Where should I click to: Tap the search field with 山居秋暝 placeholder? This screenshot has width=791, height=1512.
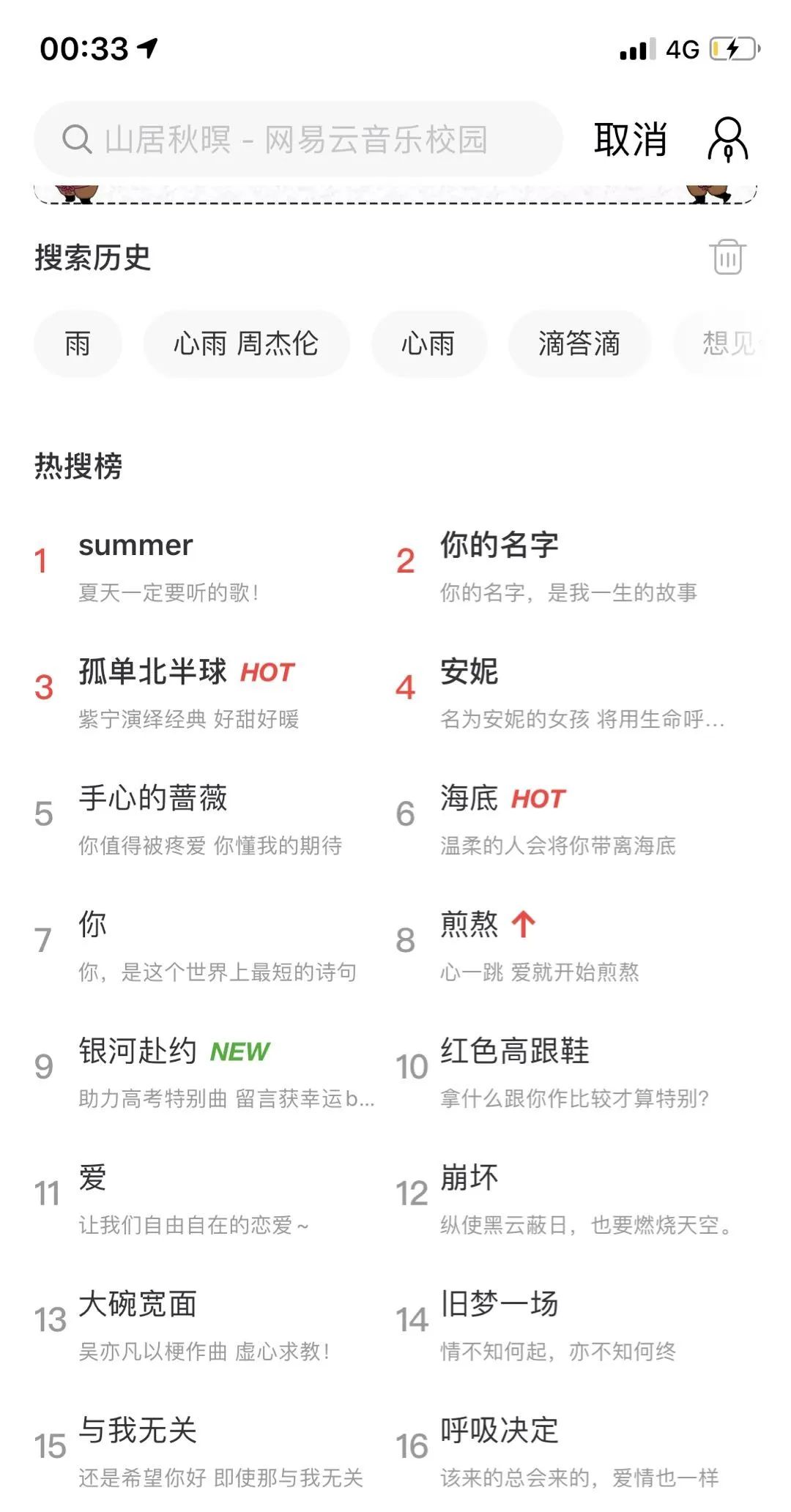coord(298,139)
